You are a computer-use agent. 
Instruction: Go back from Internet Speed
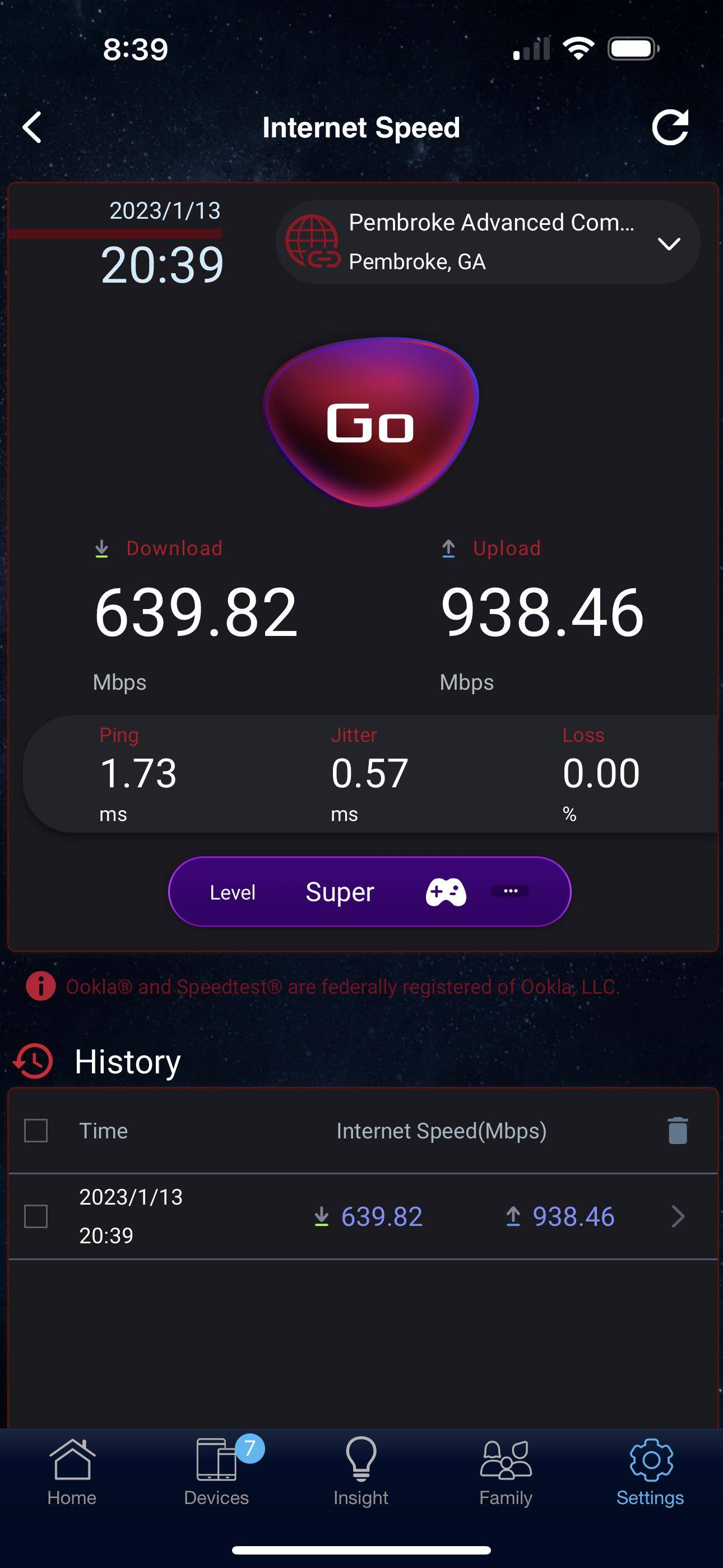coord(33,127)
